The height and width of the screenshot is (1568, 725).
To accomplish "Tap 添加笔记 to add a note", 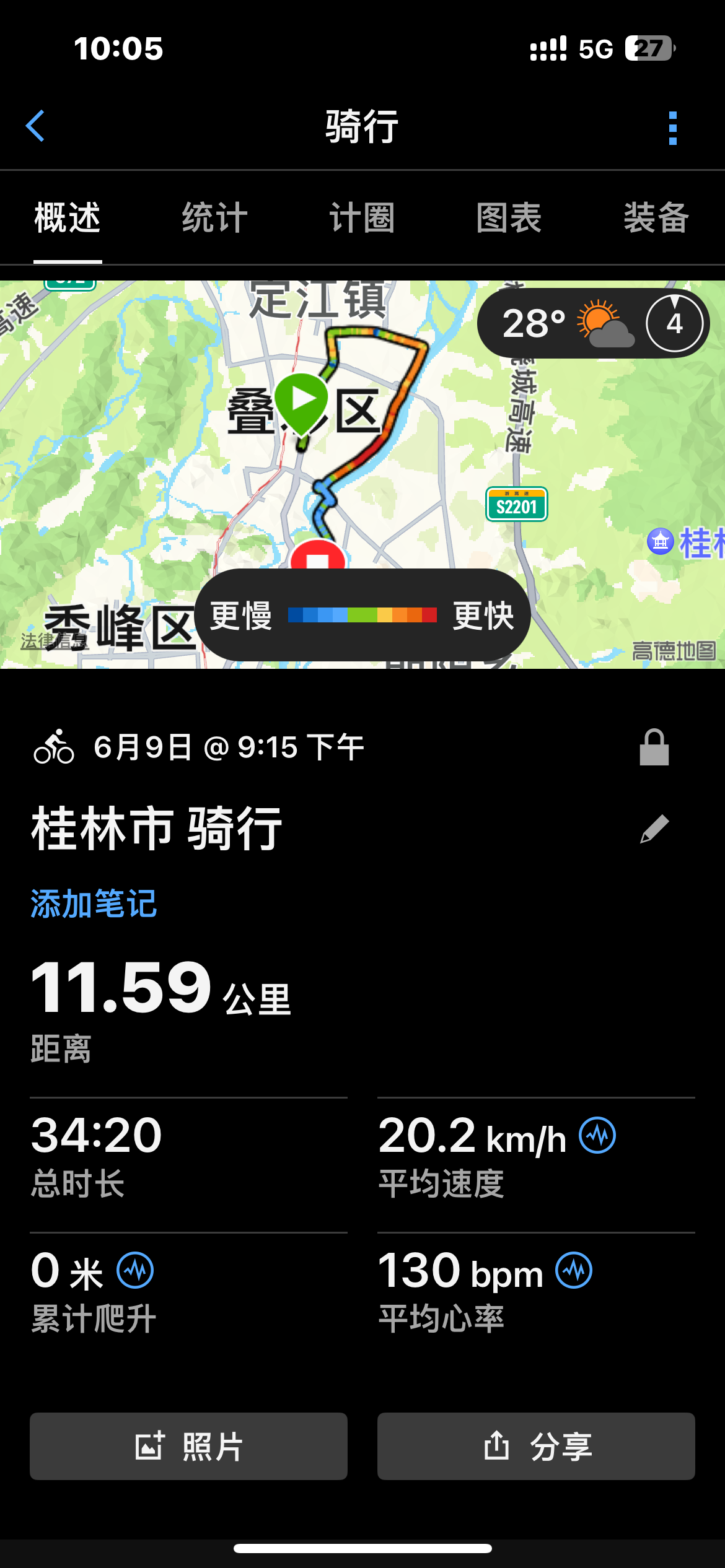I will [94, 904].
